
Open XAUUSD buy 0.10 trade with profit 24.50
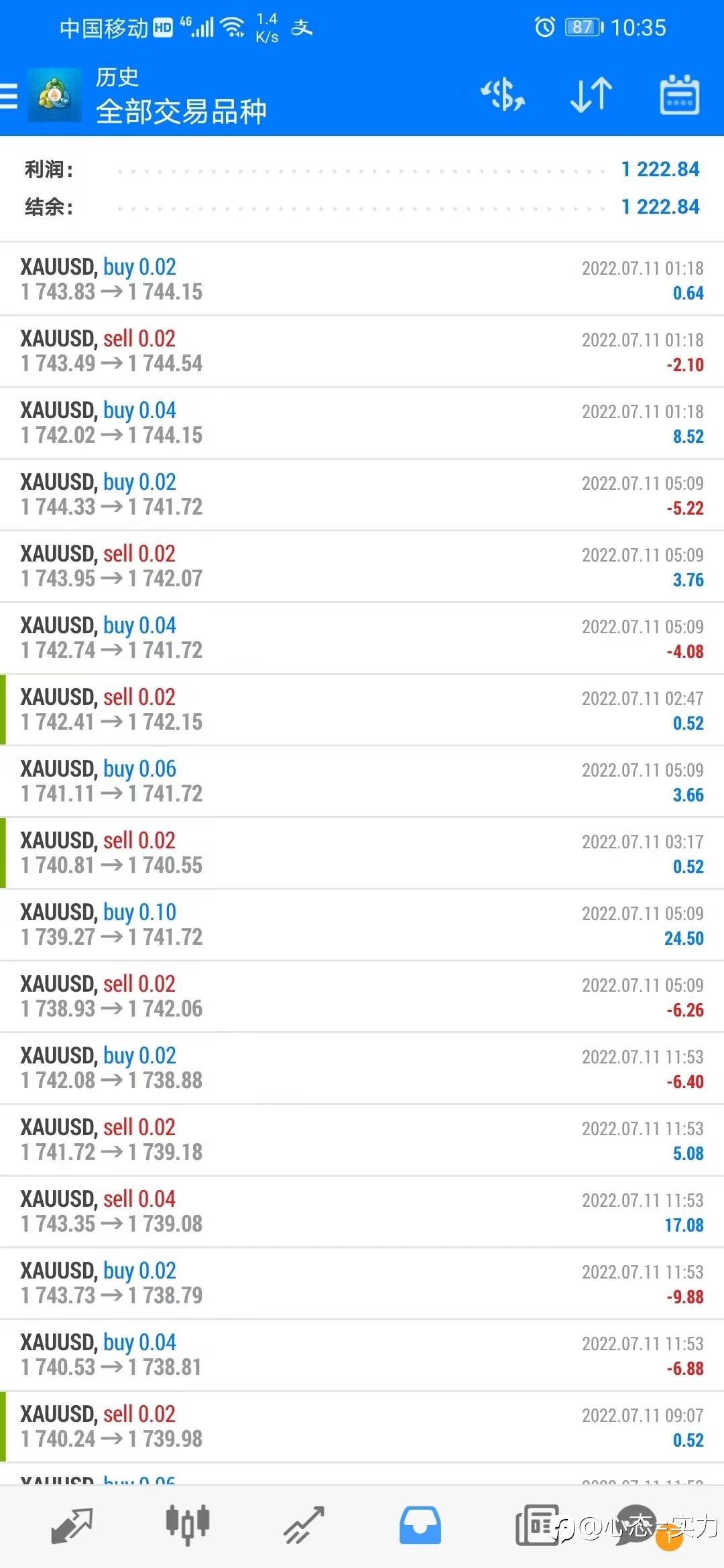click(362, 925)
